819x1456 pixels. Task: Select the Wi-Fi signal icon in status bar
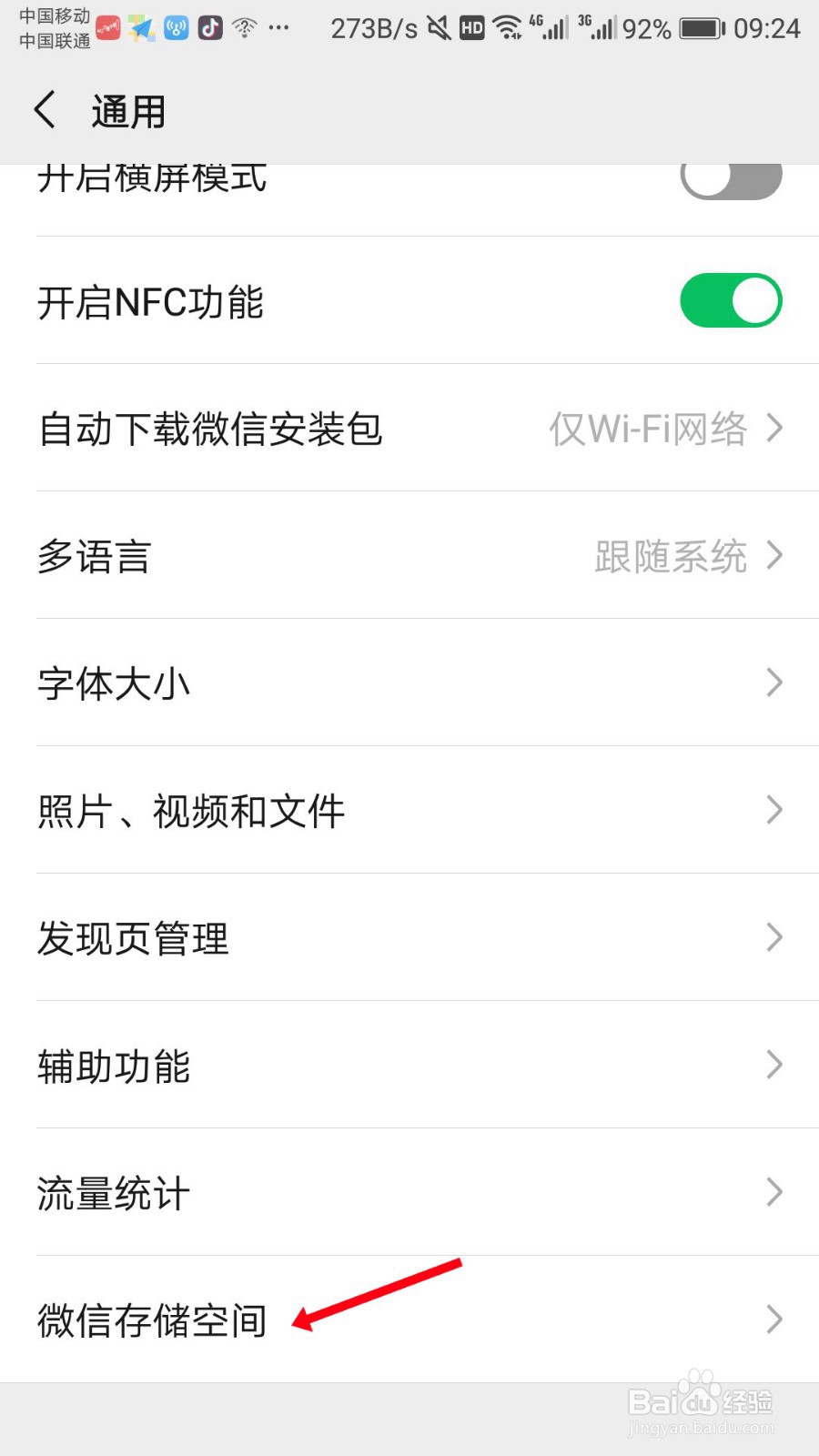pyautogui.click(x=506, y=27)
